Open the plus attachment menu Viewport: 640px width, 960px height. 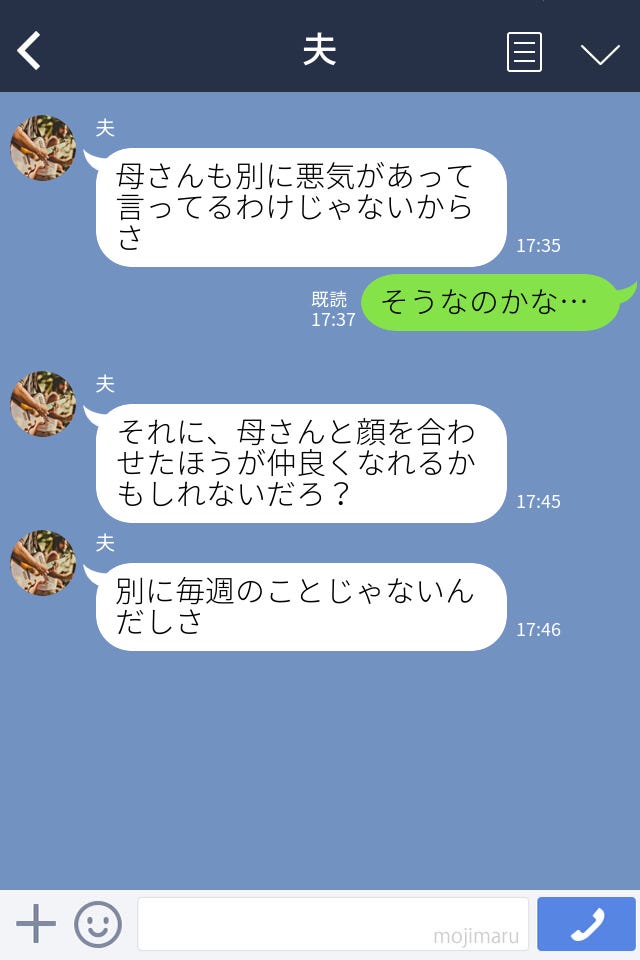pos(36,924)
